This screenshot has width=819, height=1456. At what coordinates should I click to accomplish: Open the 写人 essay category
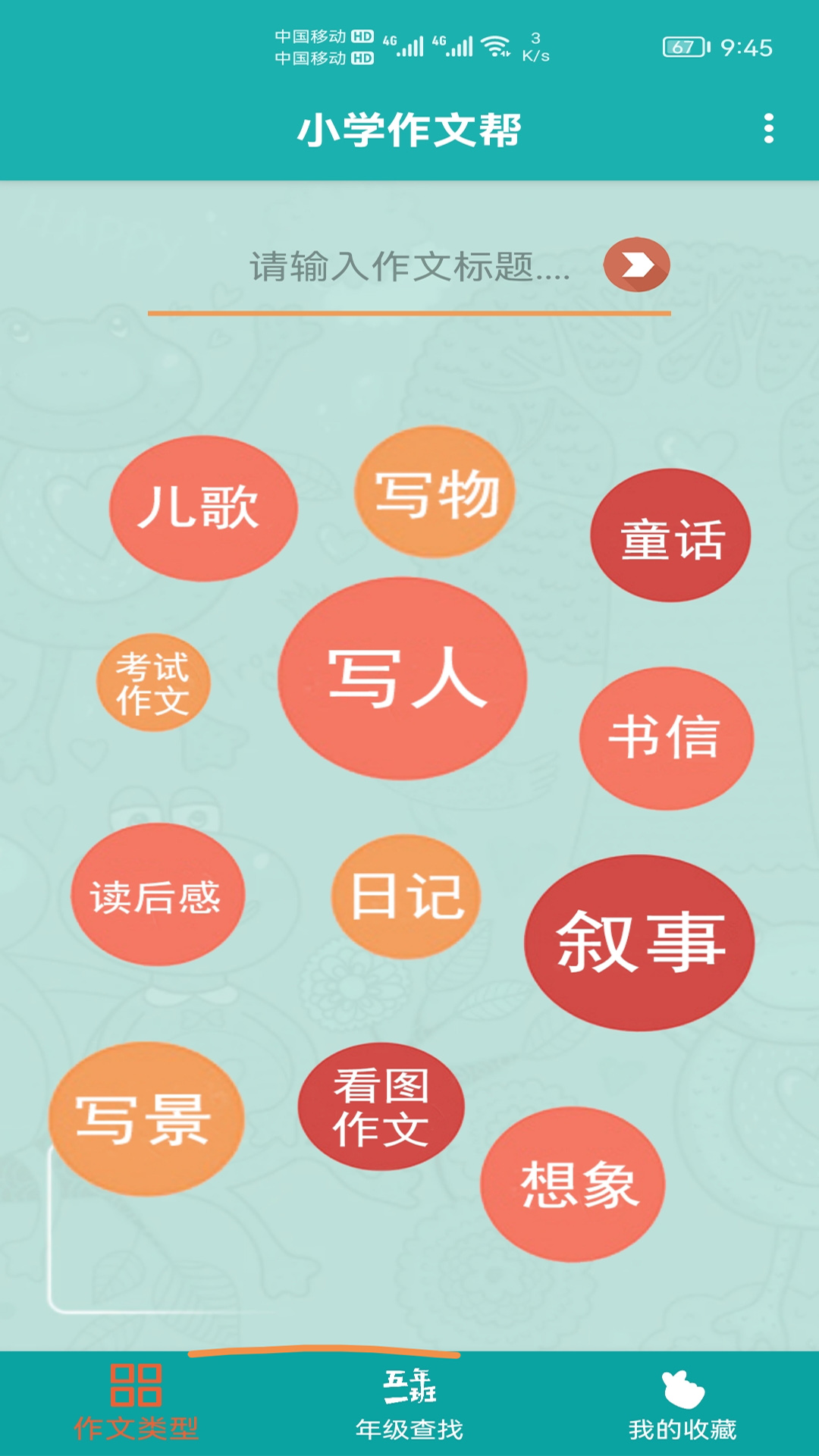[403, 679]
